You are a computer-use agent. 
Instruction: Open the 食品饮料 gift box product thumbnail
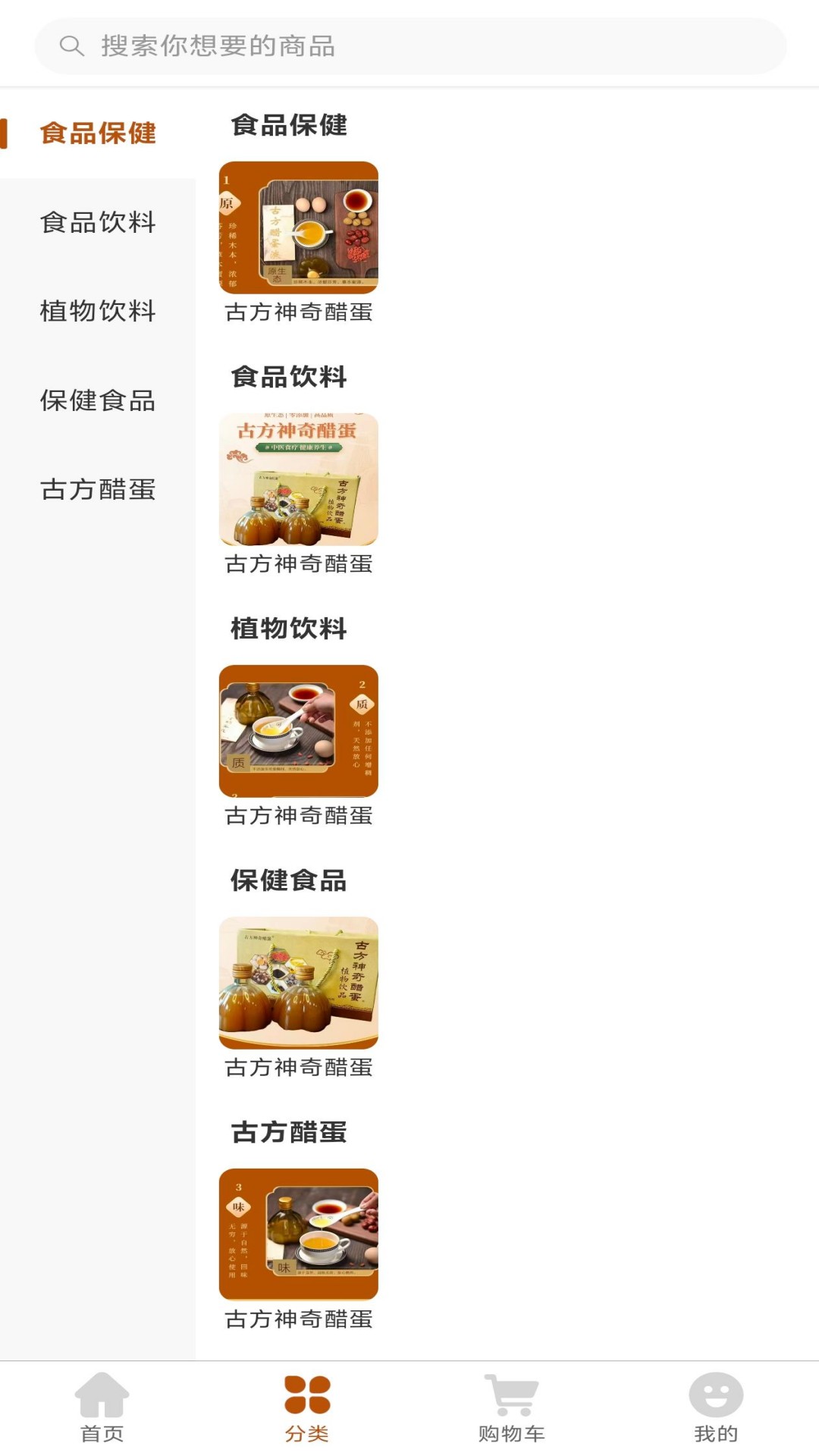point(299,480)
